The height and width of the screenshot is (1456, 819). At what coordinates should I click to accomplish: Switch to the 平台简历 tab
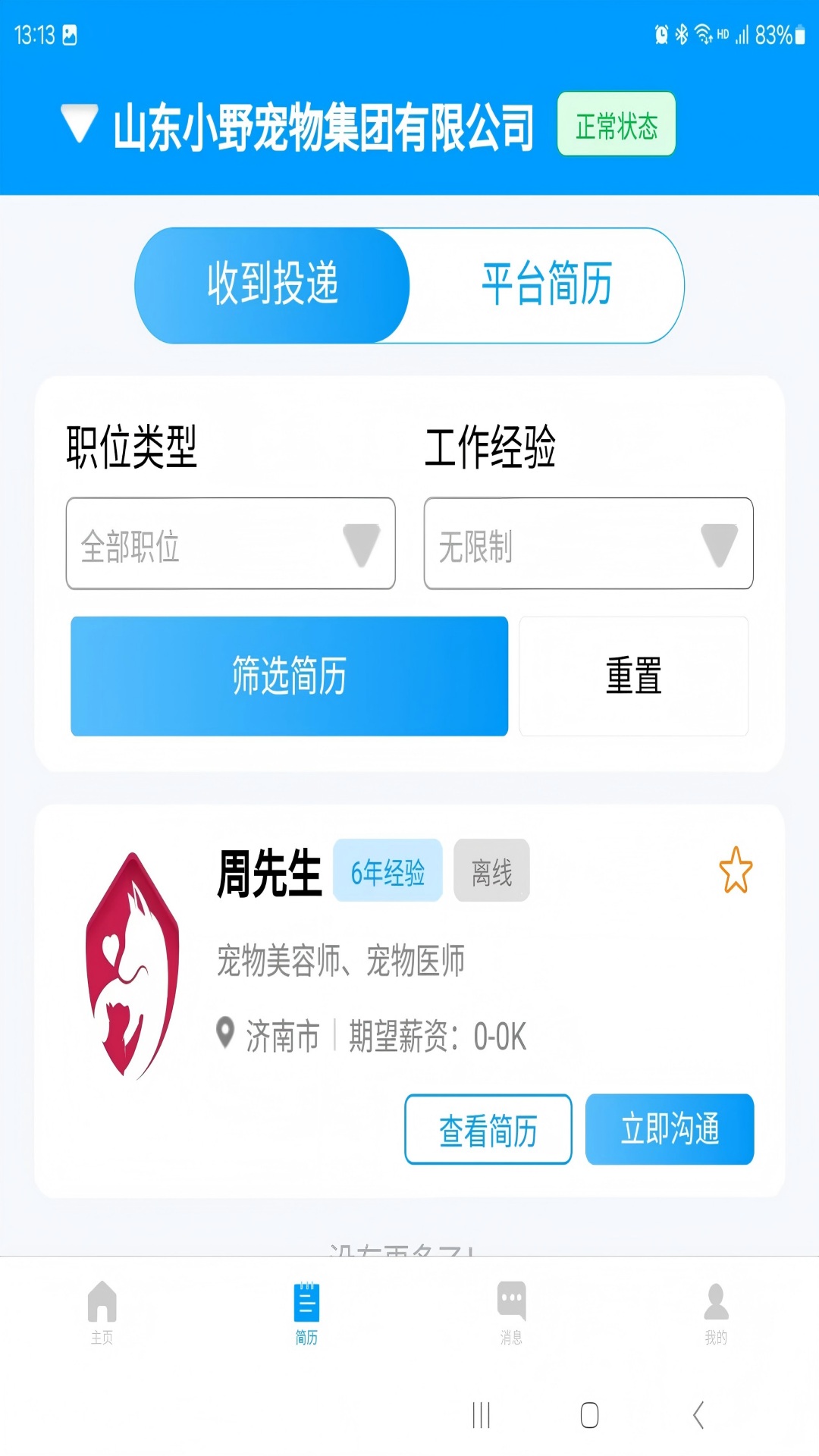(x=548, y=283)
